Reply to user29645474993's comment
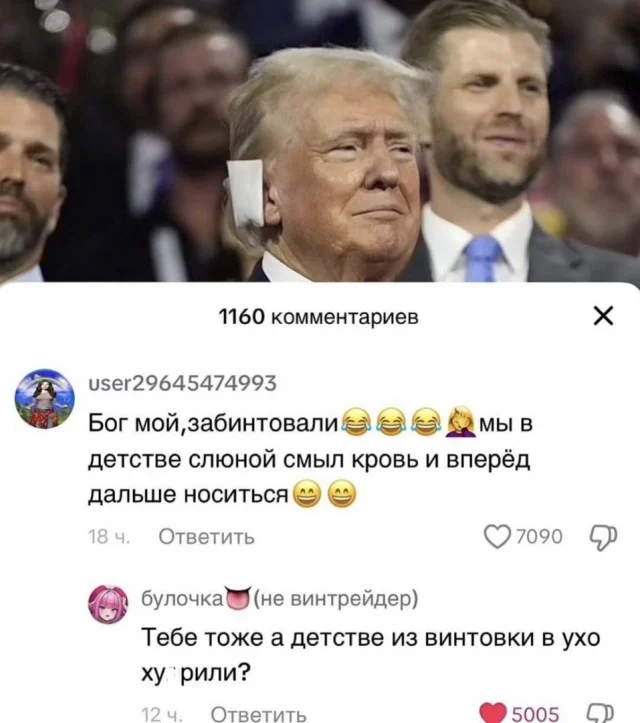 (207, 537)
